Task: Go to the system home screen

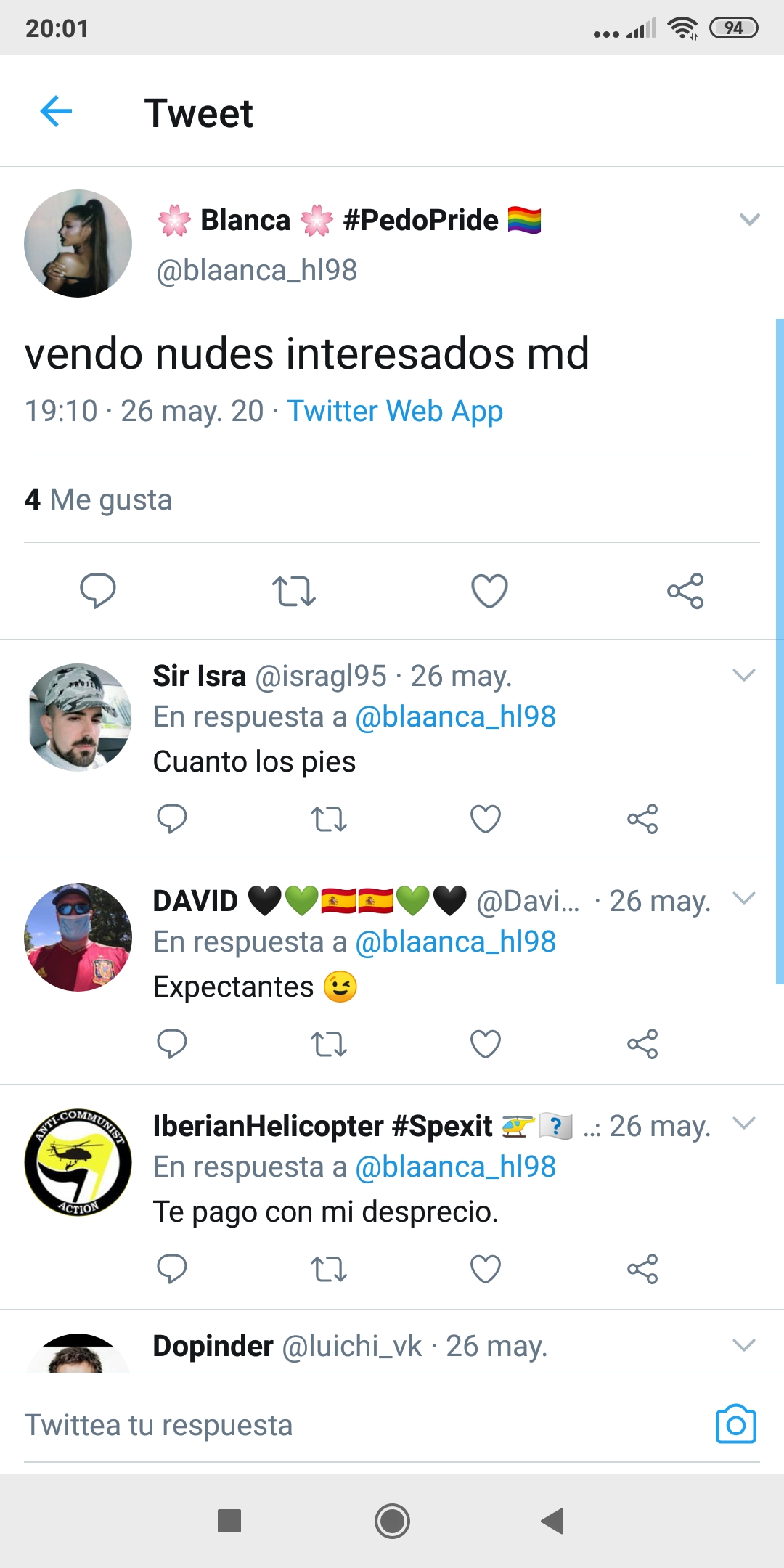Action: [392, 1521]
